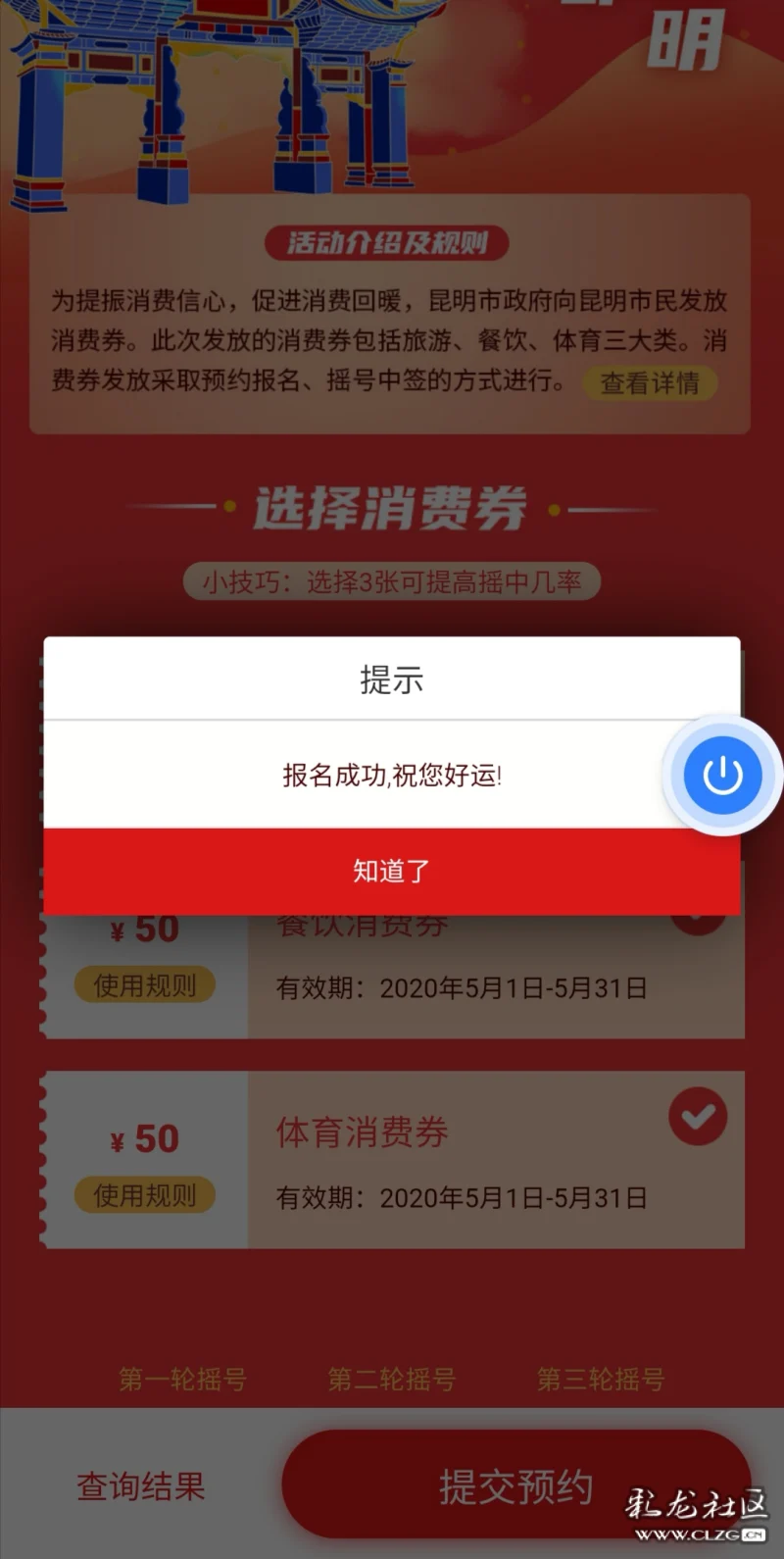Open 查看详情 for activity rules
This screenshot has width=784, height=1559.
coord(650,382)
